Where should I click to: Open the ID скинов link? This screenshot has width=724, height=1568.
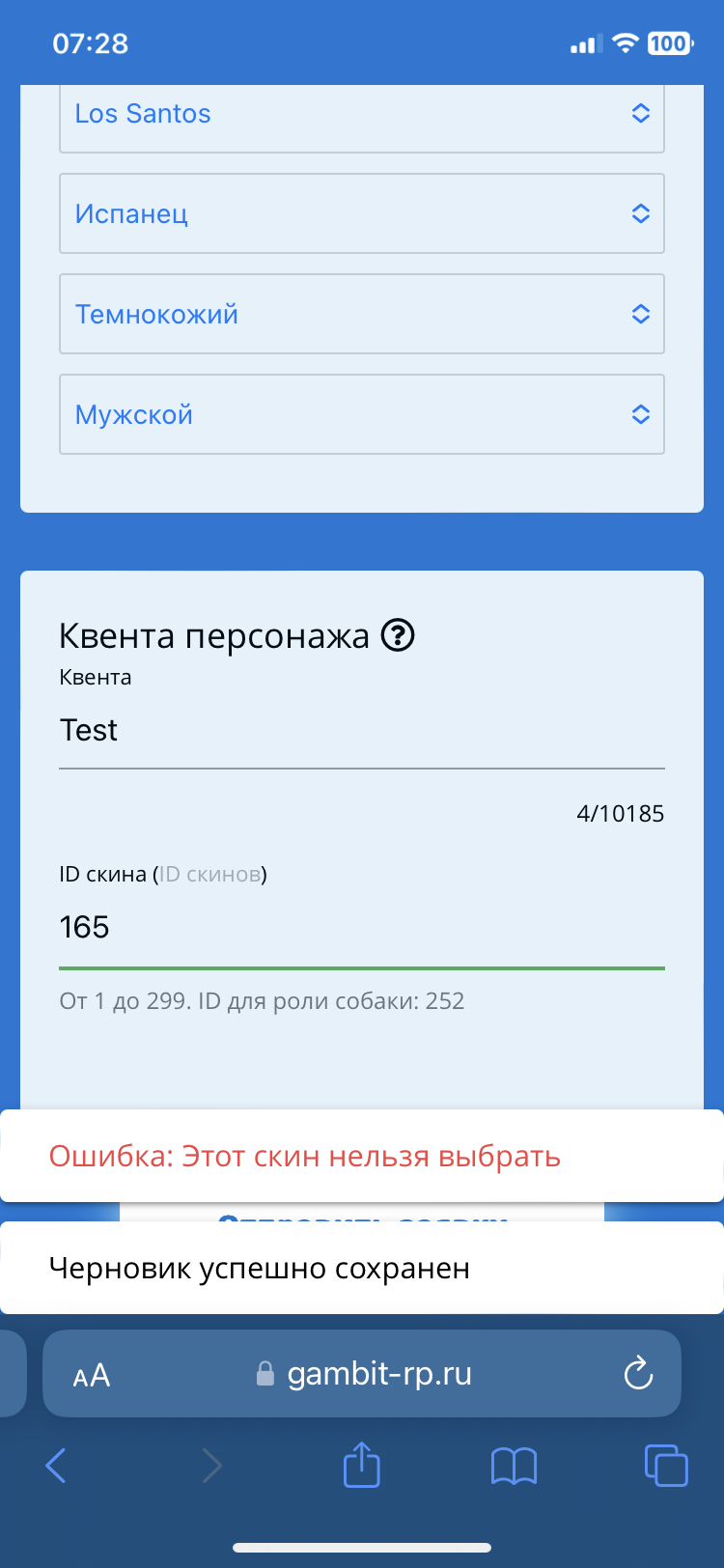click(x=209, y=875)
